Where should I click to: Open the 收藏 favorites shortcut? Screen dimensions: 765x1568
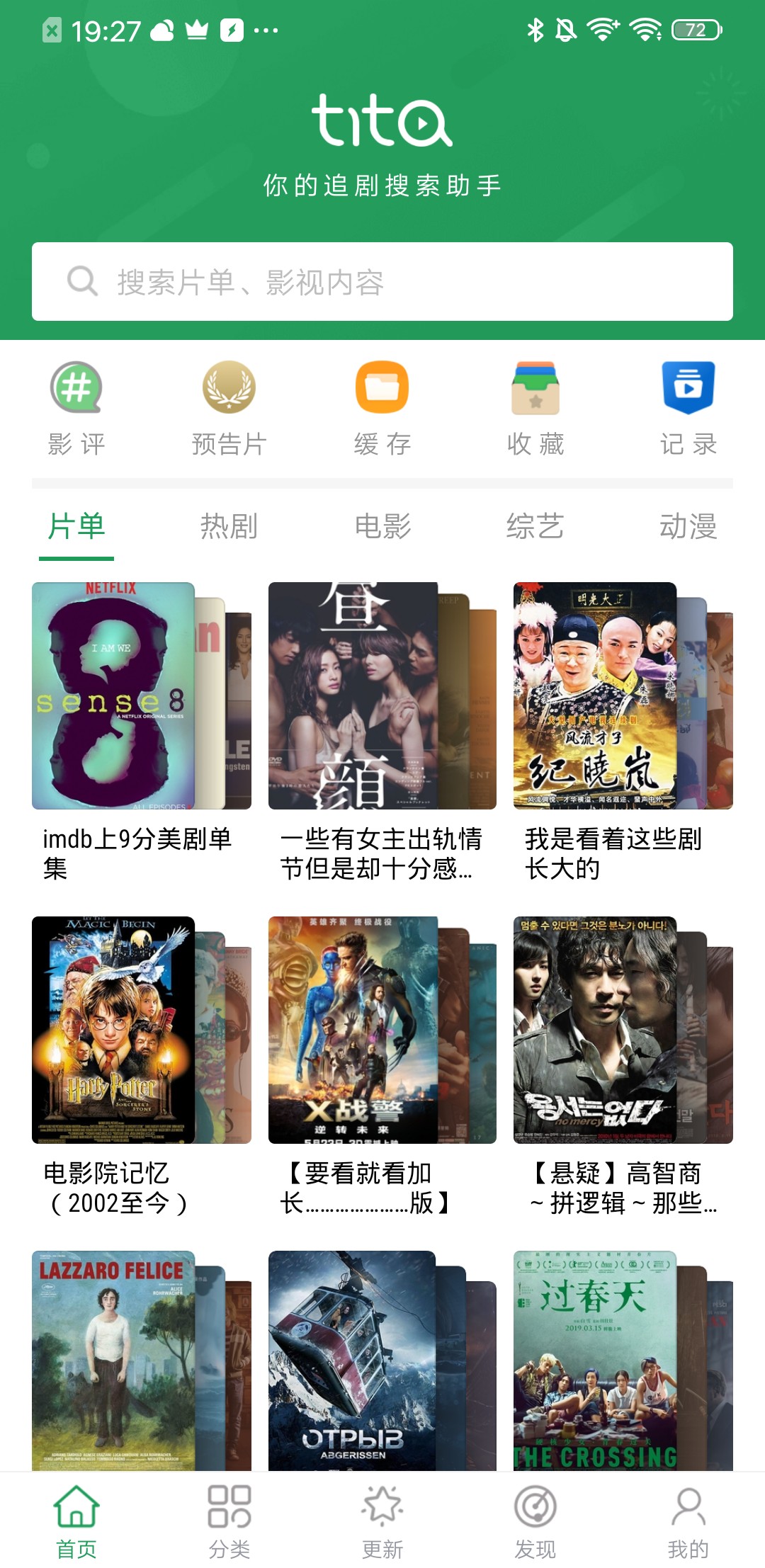[x=535, y=407]
